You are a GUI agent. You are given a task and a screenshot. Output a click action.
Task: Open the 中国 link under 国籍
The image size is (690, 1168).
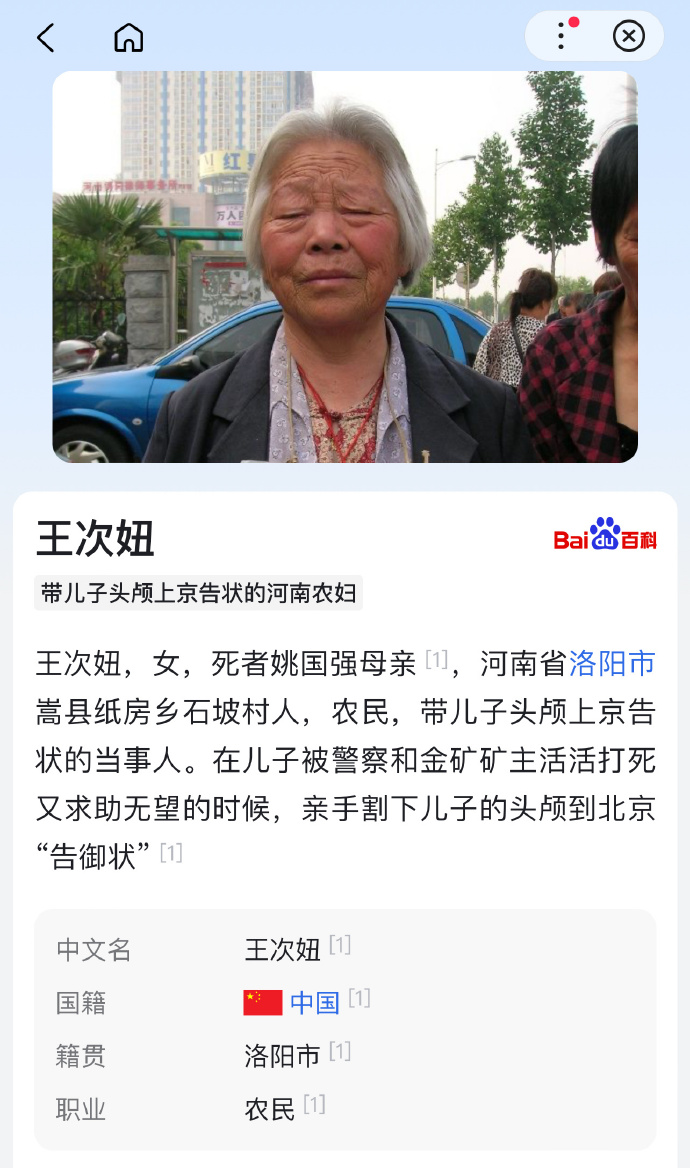click(314, 1003)
